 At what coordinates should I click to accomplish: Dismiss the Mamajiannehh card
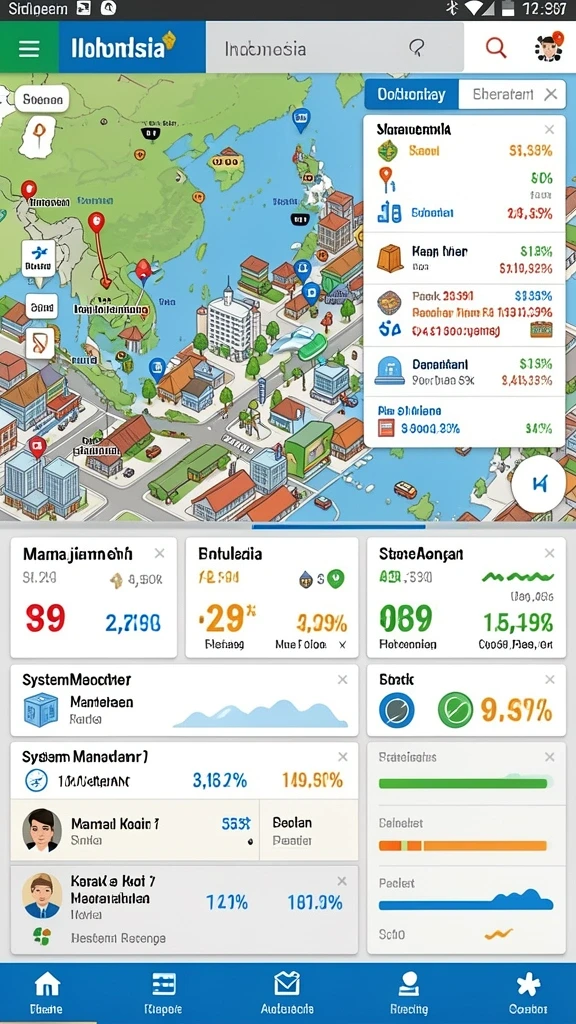[x=159, y=554]
